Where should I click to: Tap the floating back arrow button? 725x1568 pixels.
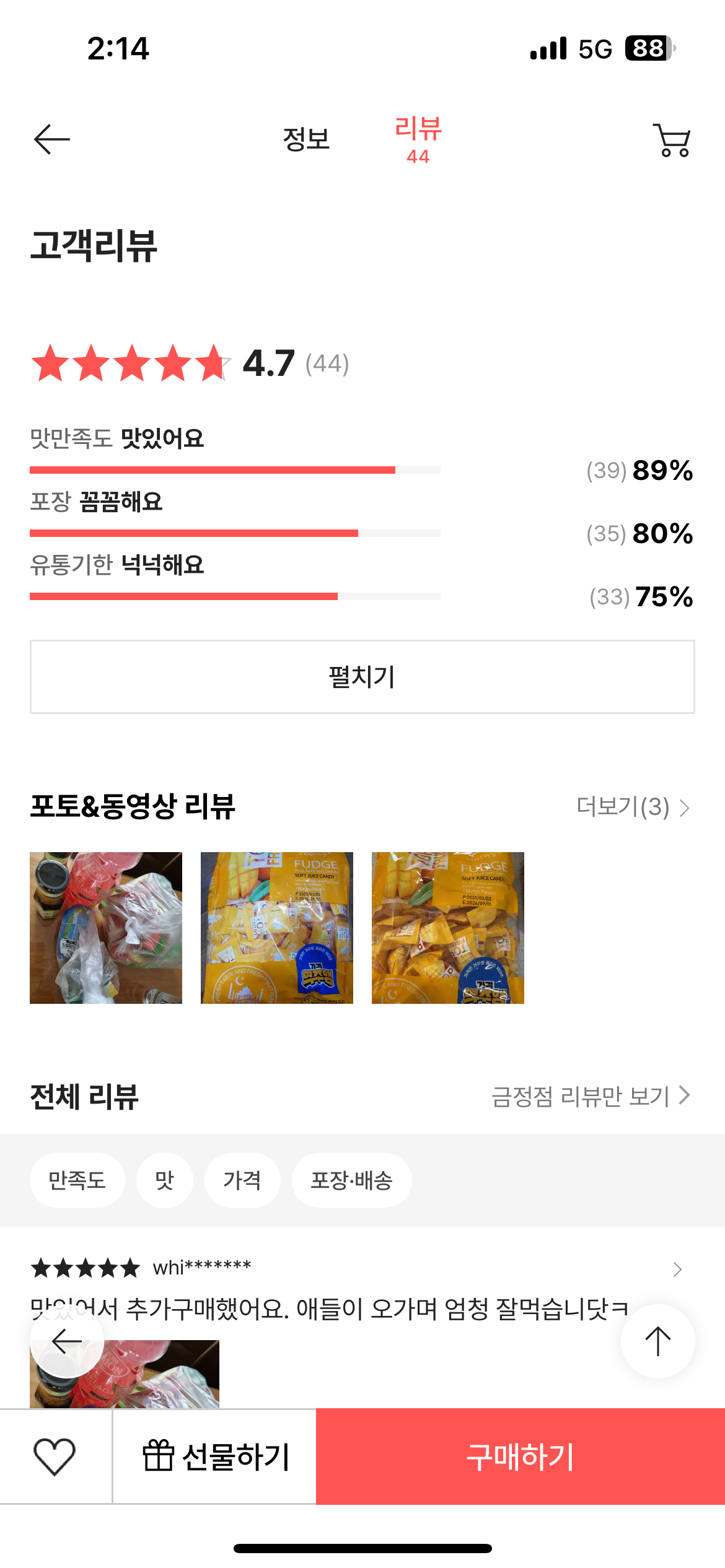(x=67, y=1341)
